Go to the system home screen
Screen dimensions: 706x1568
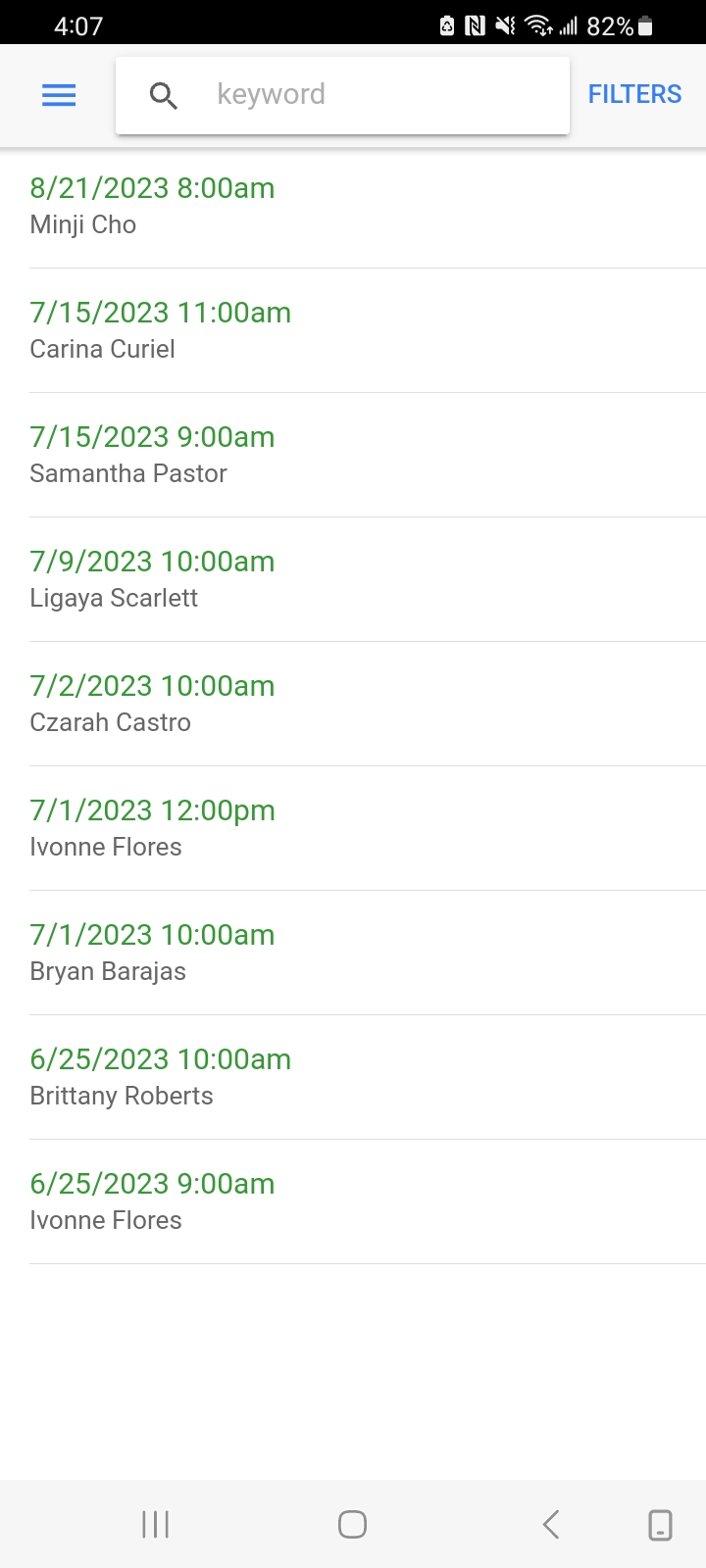tap(352, 1524)
